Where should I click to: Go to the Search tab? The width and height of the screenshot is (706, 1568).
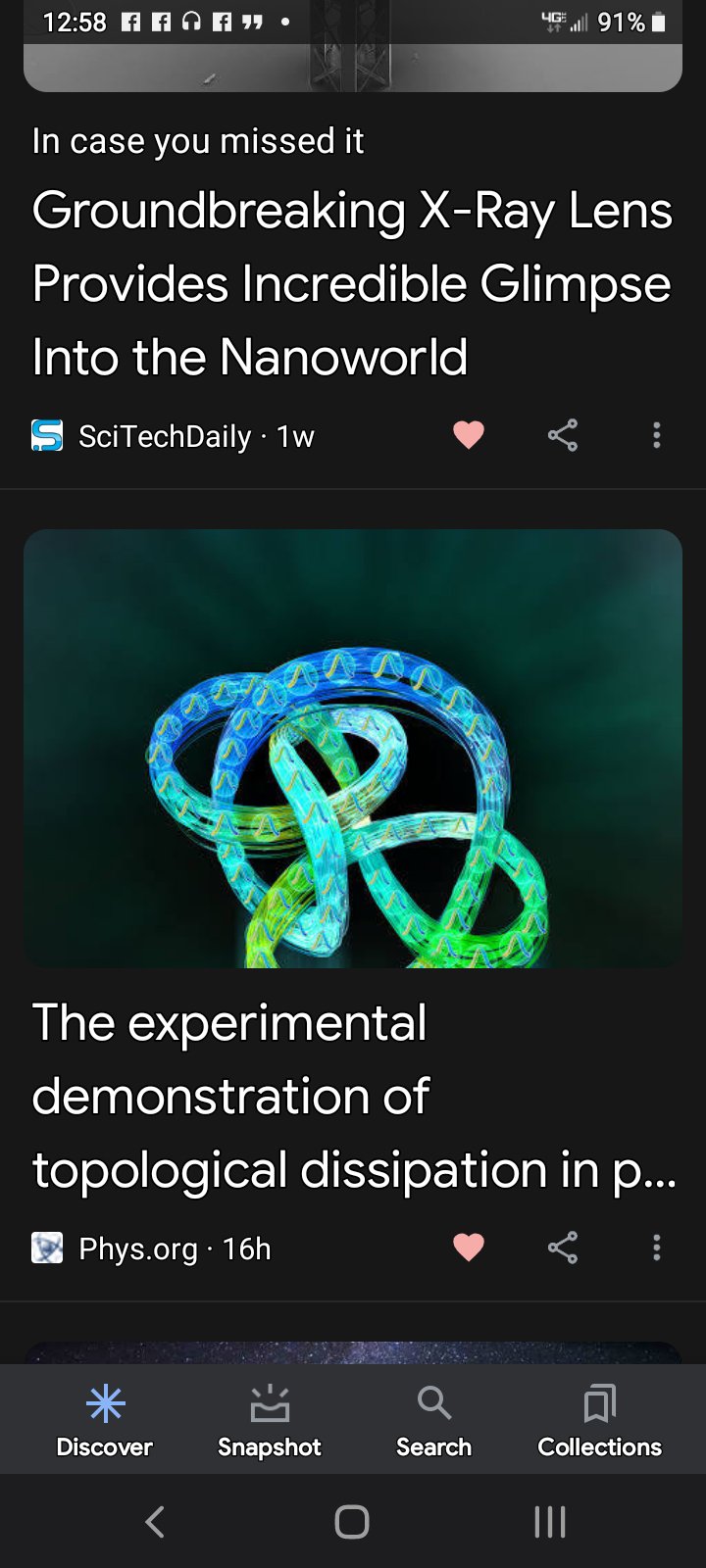click(x=433, y=1419)
